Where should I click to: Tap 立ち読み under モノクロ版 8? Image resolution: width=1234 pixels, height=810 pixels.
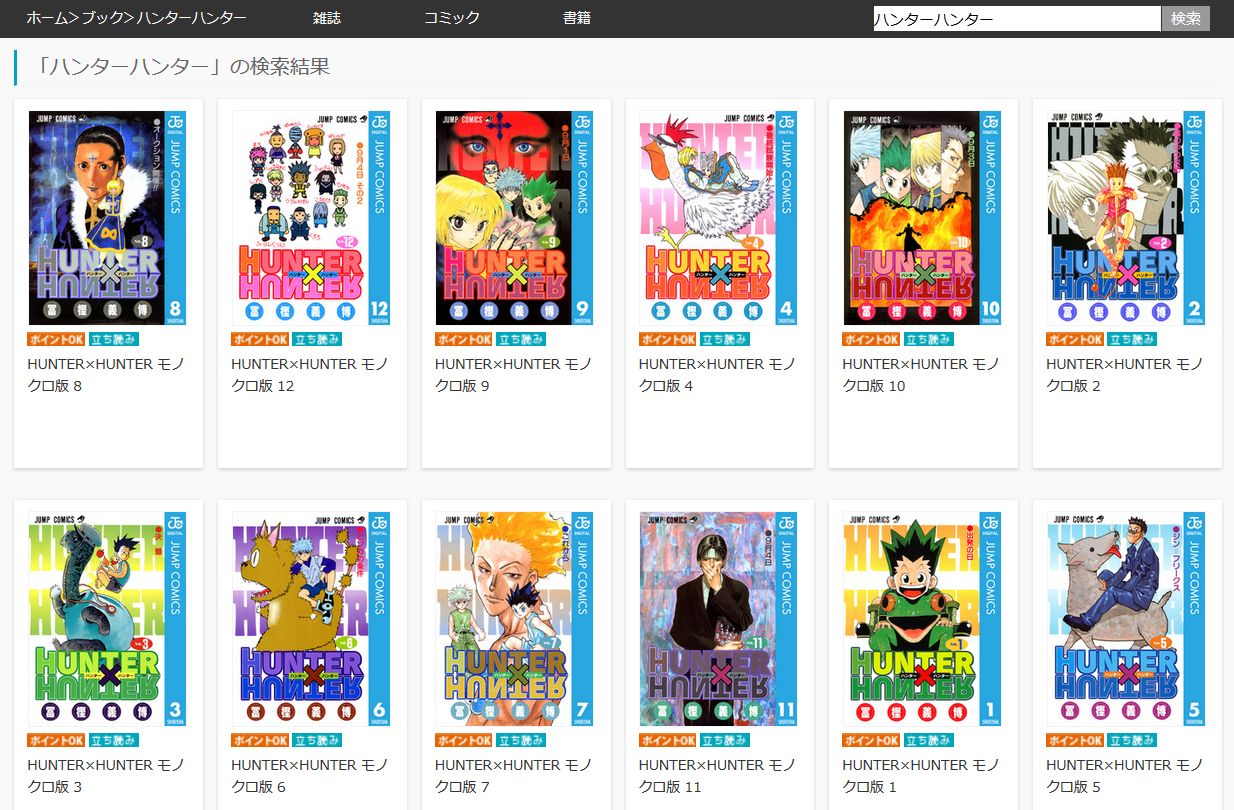pyautogui.click(x=113, y=340)
